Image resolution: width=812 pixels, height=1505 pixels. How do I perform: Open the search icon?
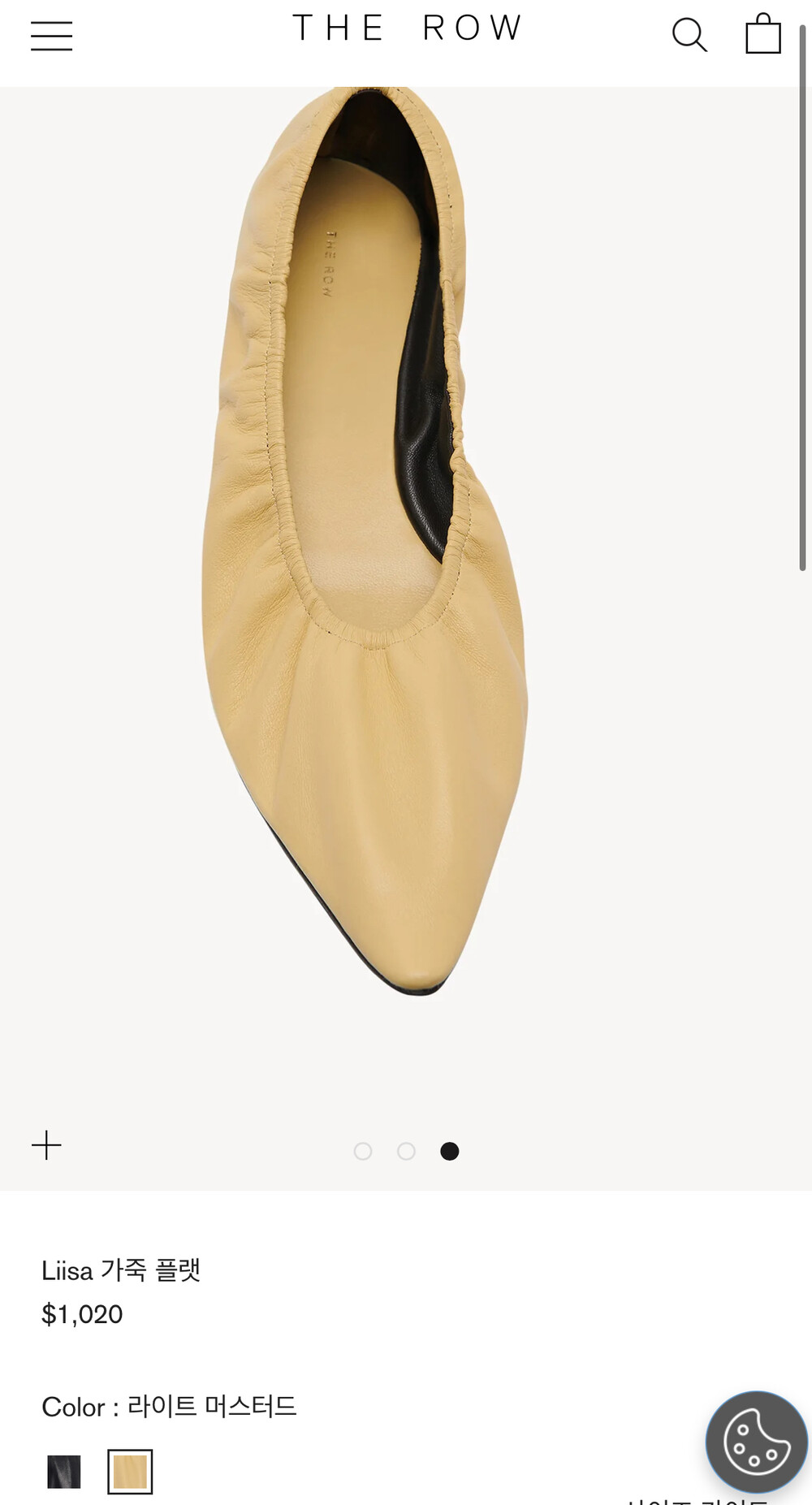[689, 35]
